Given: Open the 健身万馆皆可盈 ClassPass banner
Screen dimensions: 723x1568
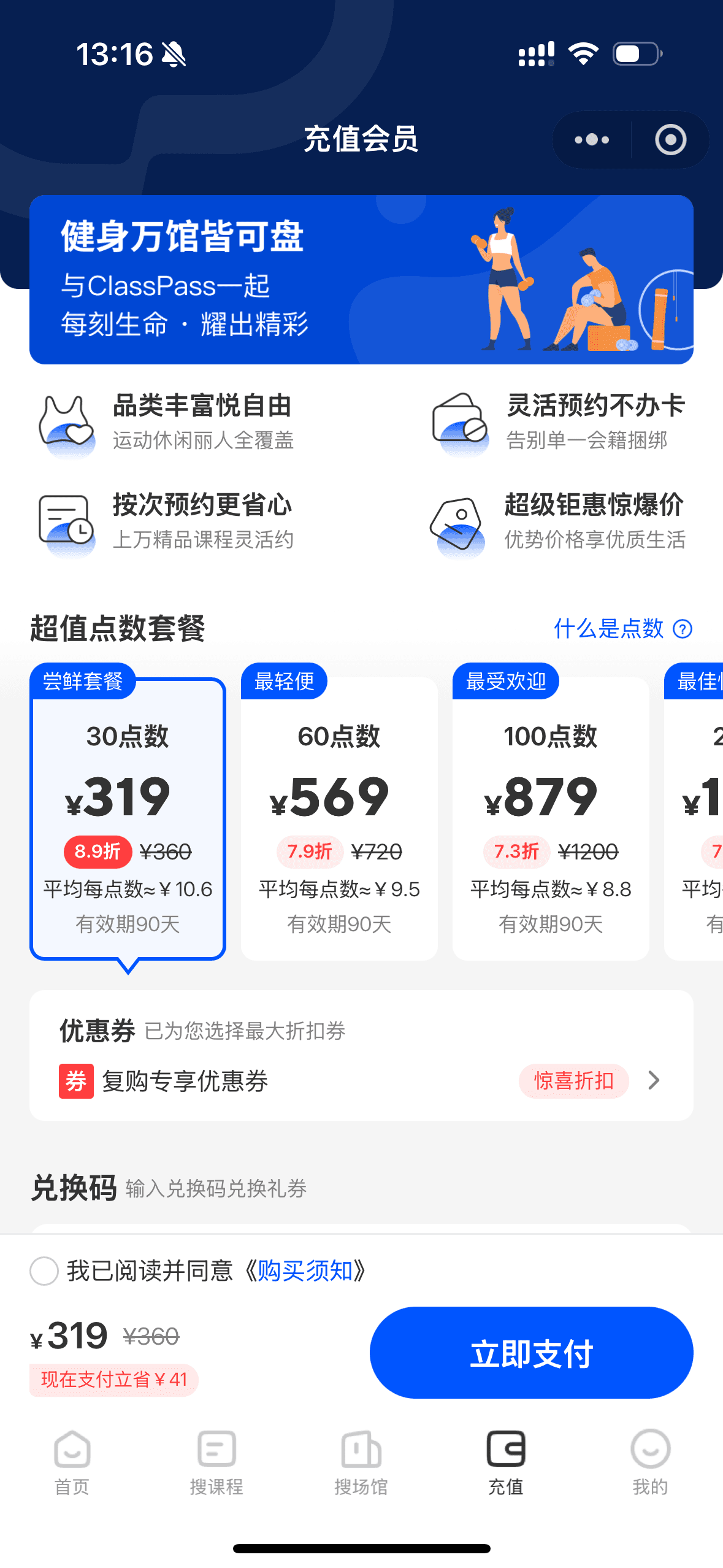Looking at the screenshot, I should [361, 280].
